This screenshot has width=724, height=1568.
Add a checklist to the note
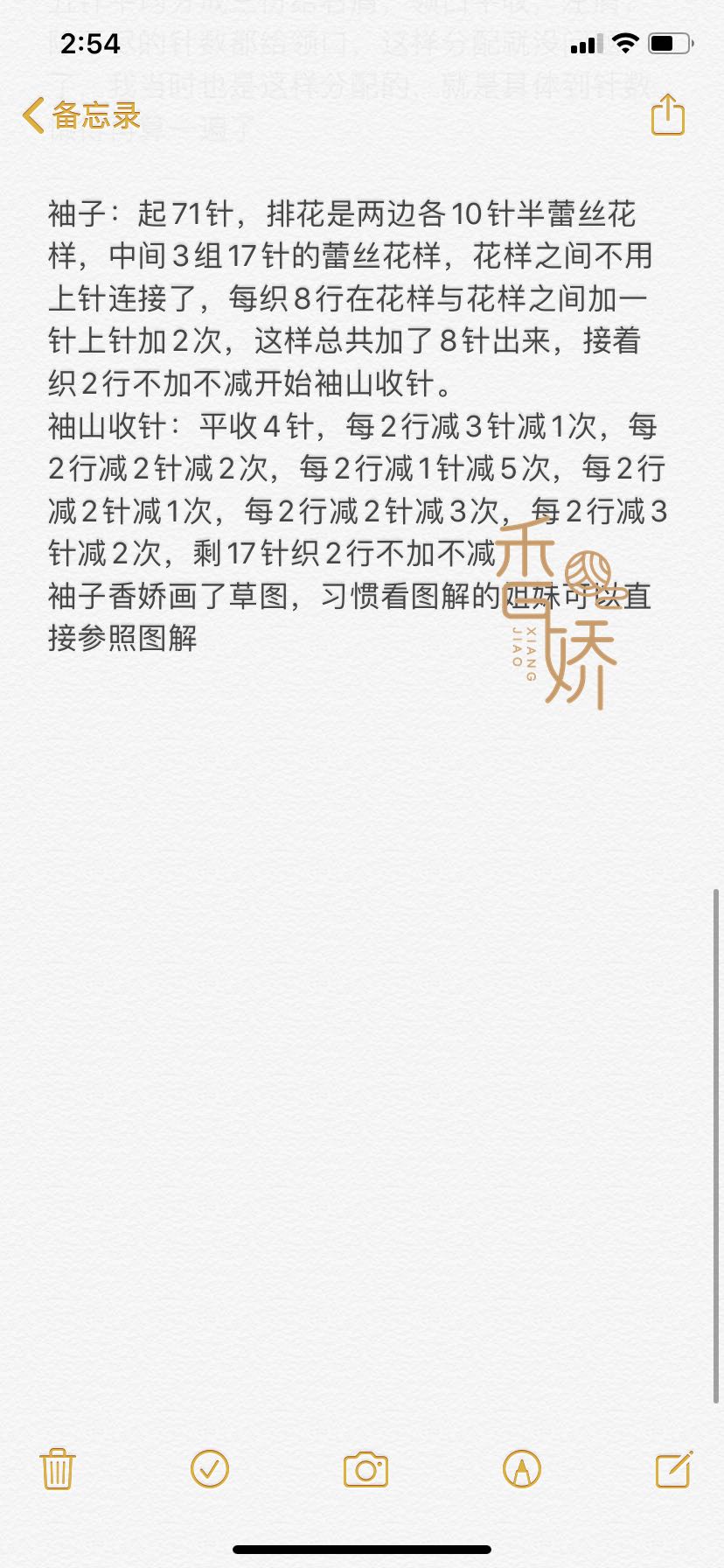pos(210,1469)
